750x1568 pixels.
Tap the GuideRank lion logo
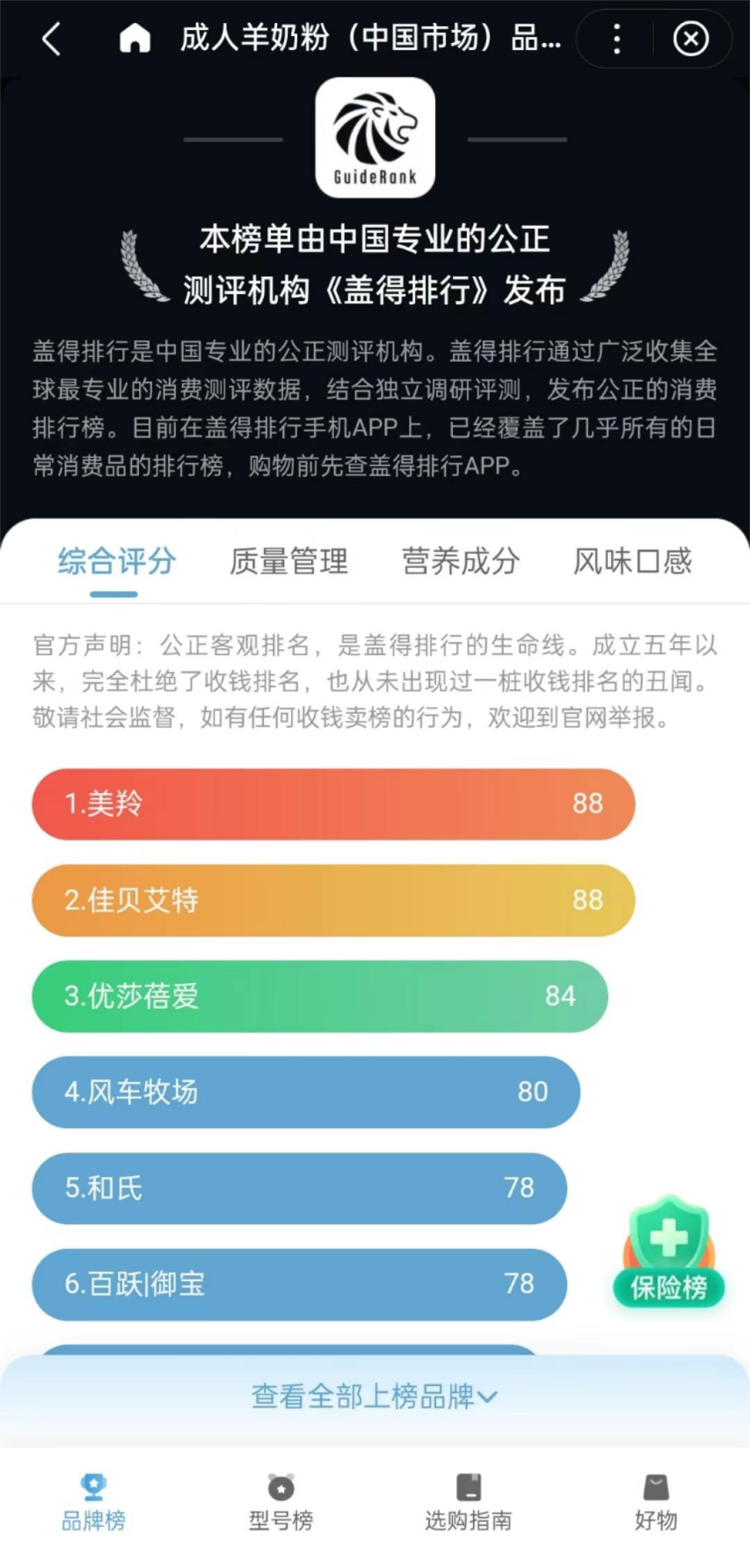coord(375,138)
